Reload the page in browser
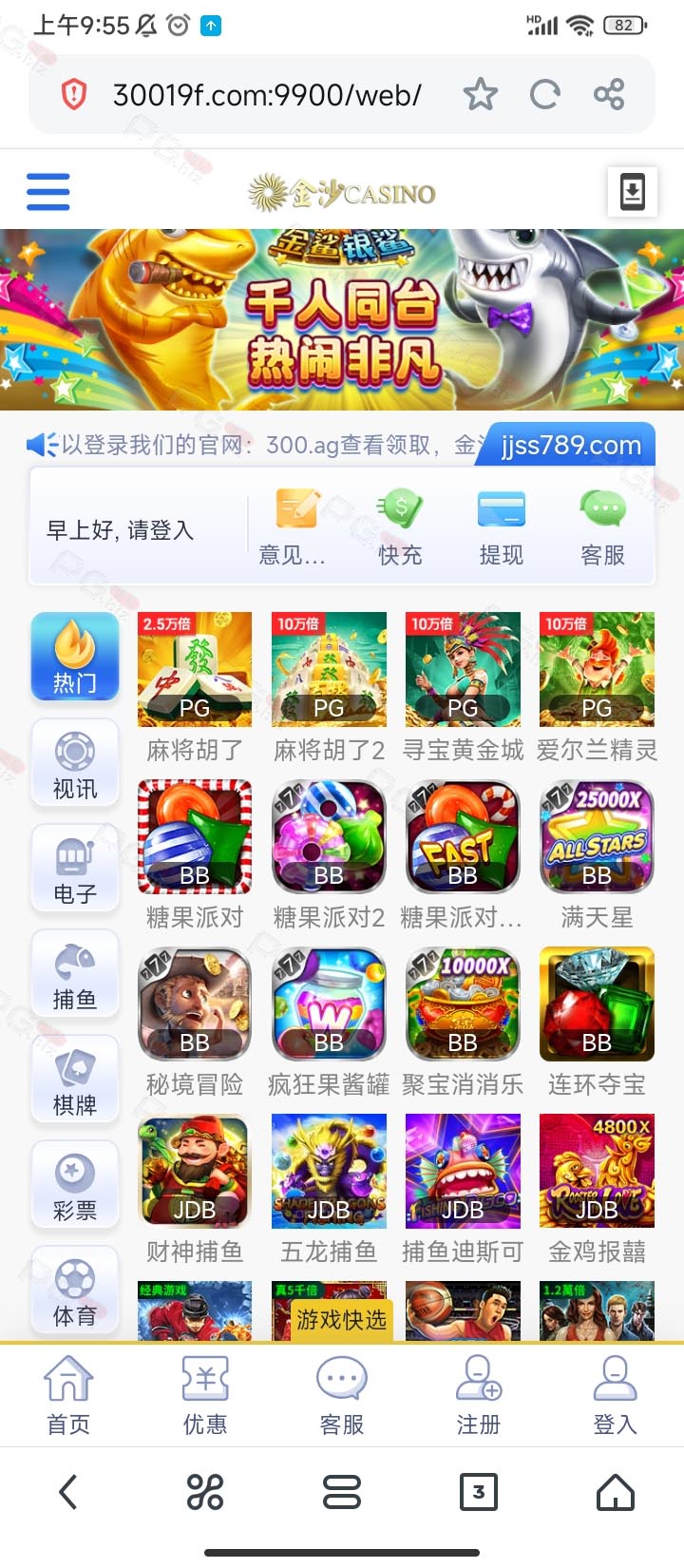The width and height of the screenshot is (684, 1568). coord(544,94)
